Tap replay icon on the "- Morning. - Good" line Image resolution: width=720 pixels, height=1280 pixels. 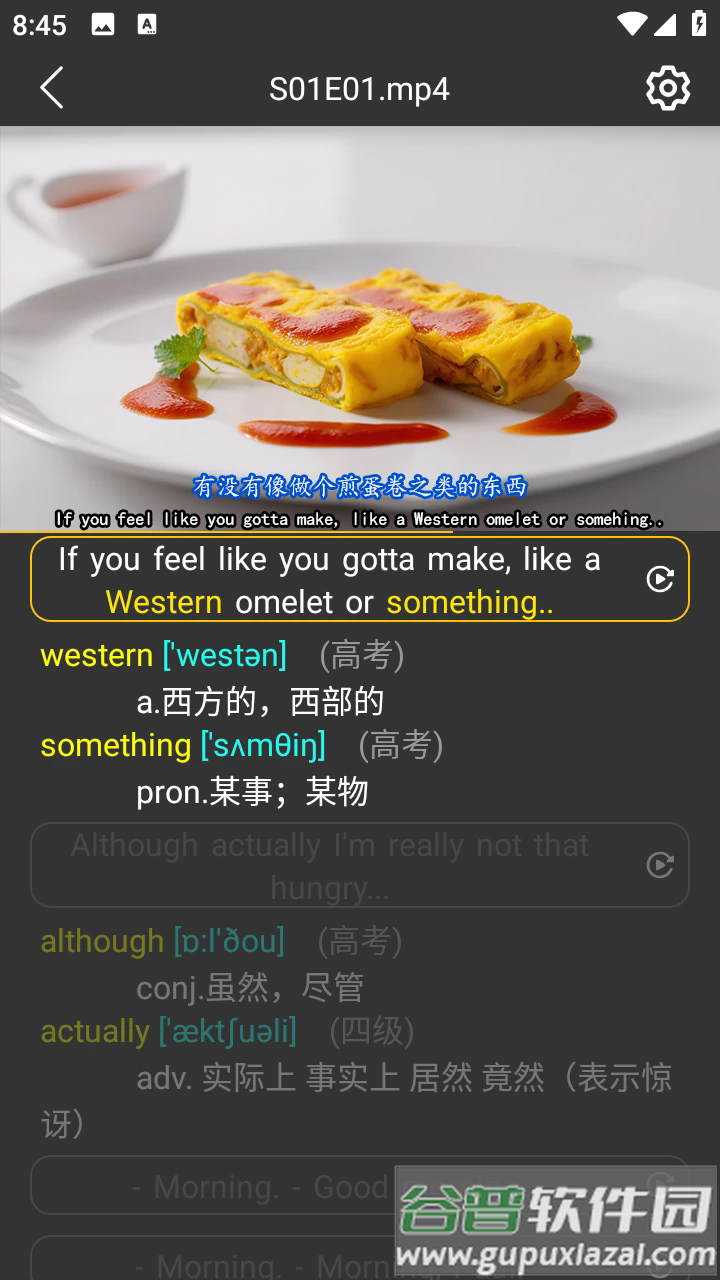click(x=661, y=1185)
